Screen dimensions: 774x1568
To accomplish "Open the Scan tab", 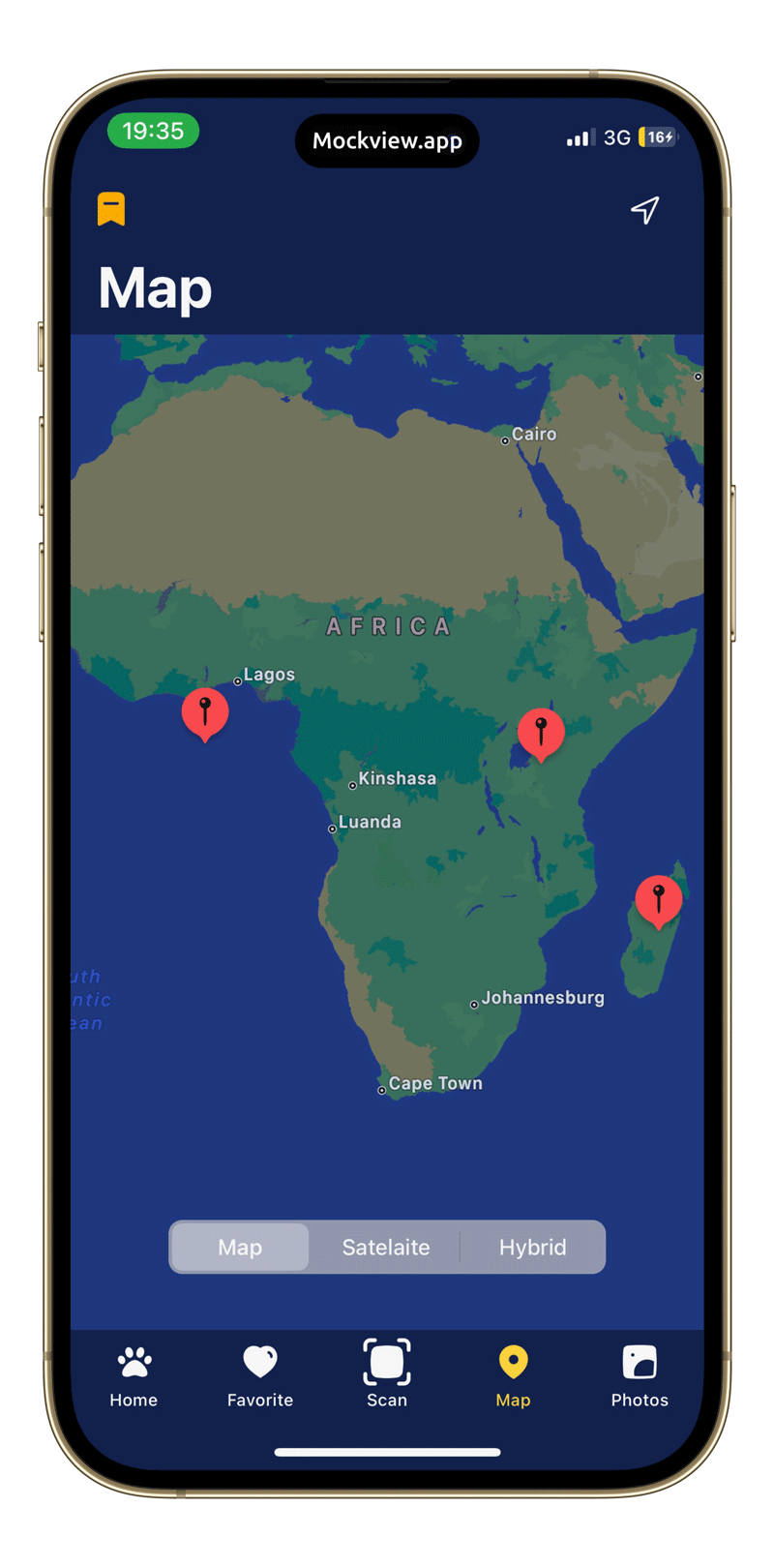I will point(386,1374).
